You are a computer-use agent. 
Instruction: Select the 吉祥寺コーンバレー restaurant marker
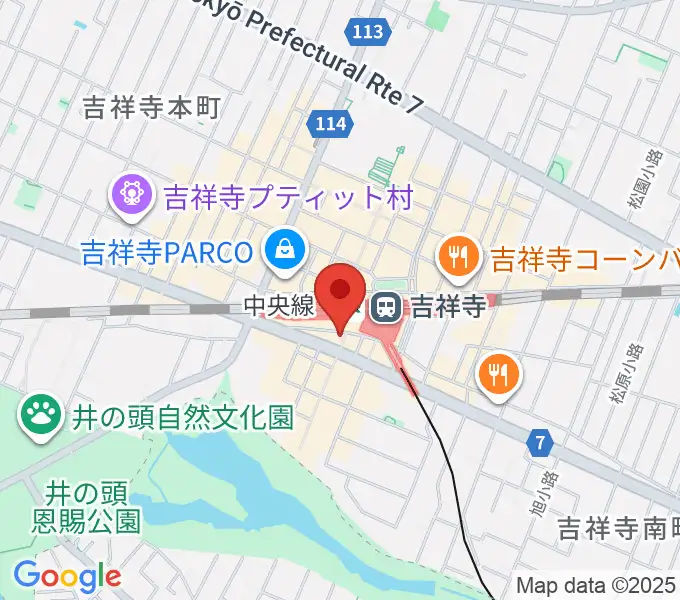click(457, 257)
